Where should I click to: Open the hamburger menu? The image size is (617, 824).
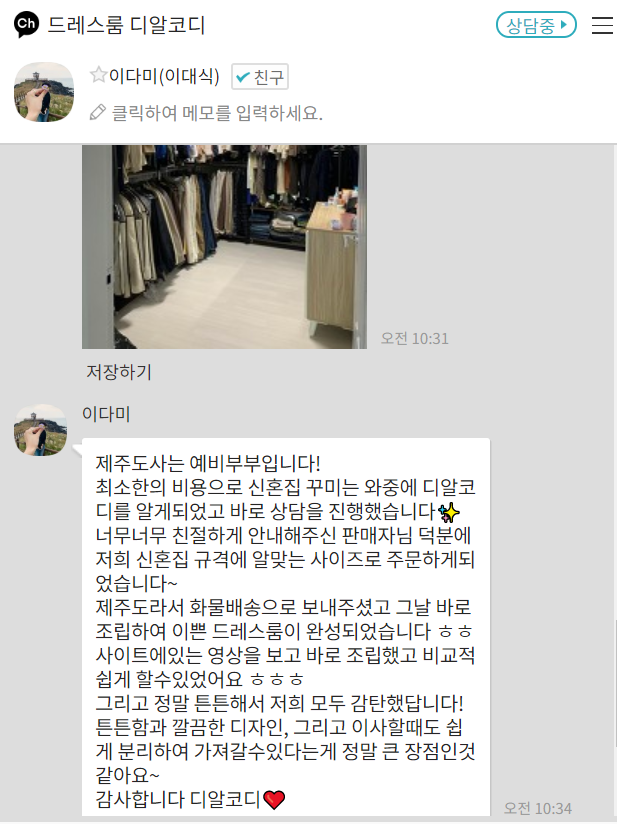click(x=602, y=26)
